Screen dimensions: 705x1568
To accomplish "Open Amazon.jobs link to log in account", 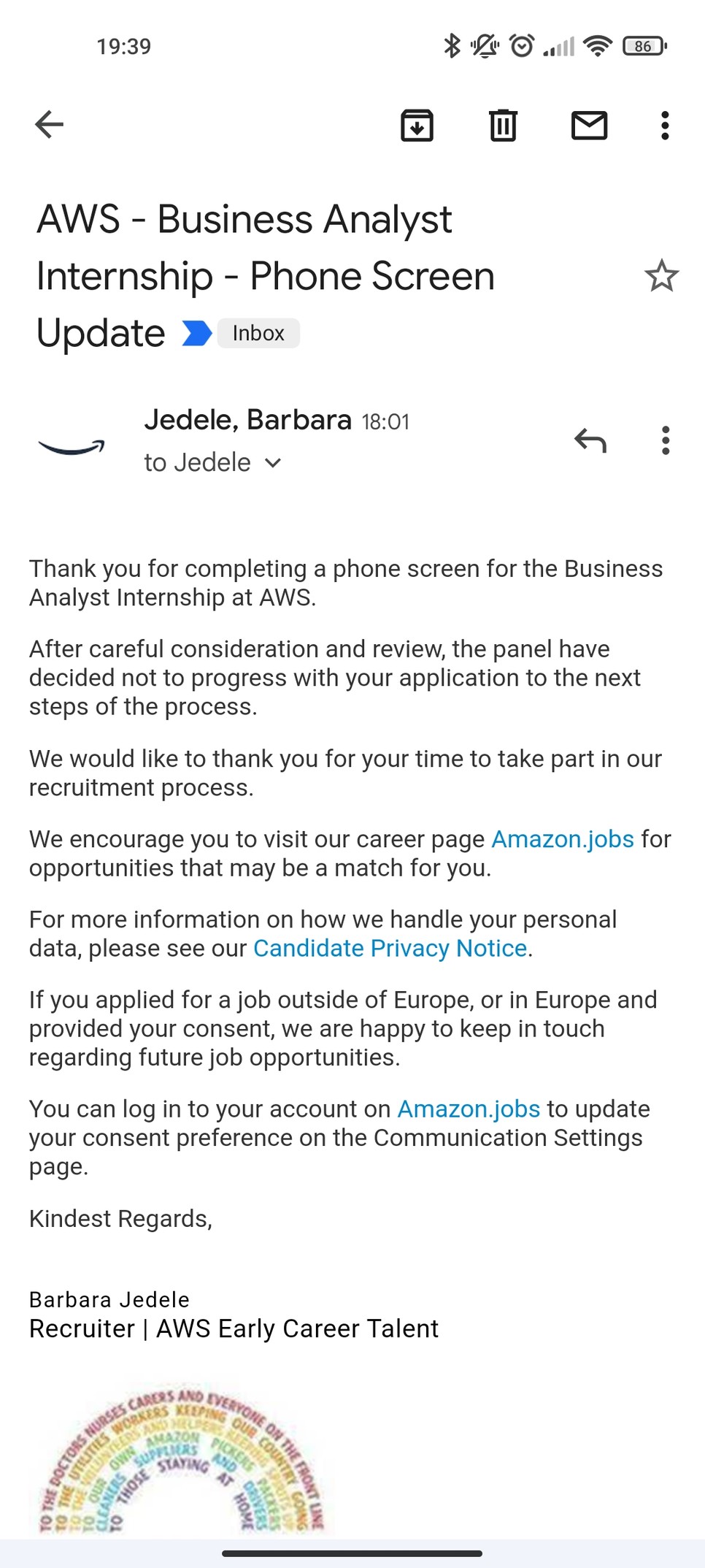I will click(x=469, y=1109).
